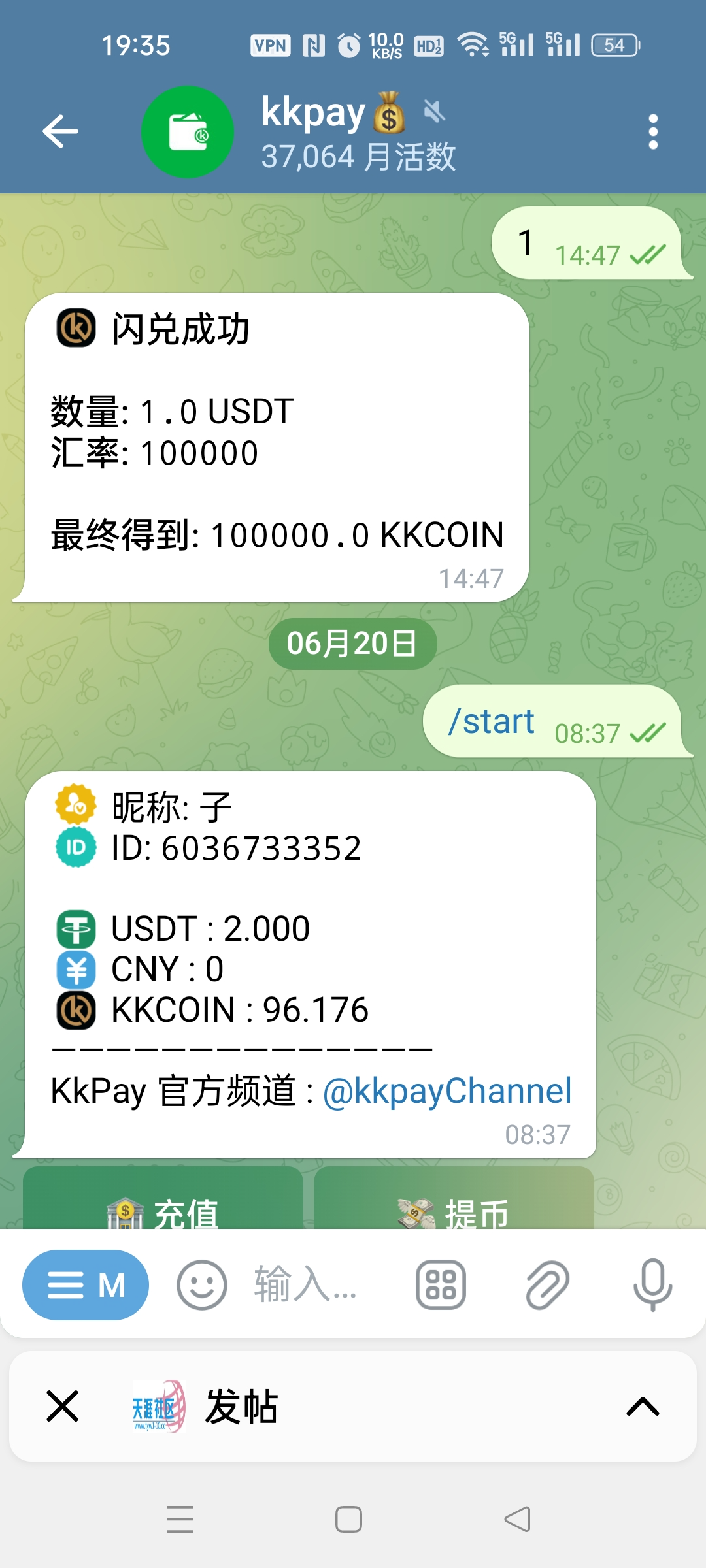Open the chat overflow menu
Viewport: 706px width, 1568px height.
(652, 131)
